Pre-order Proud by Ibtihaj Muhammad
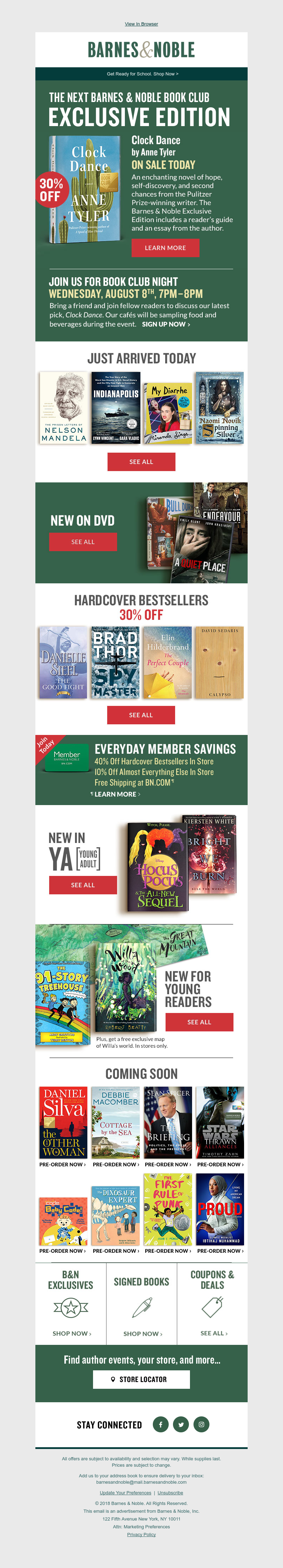The width and height of the screenshot is (283, 1568). pos(220,1251)
